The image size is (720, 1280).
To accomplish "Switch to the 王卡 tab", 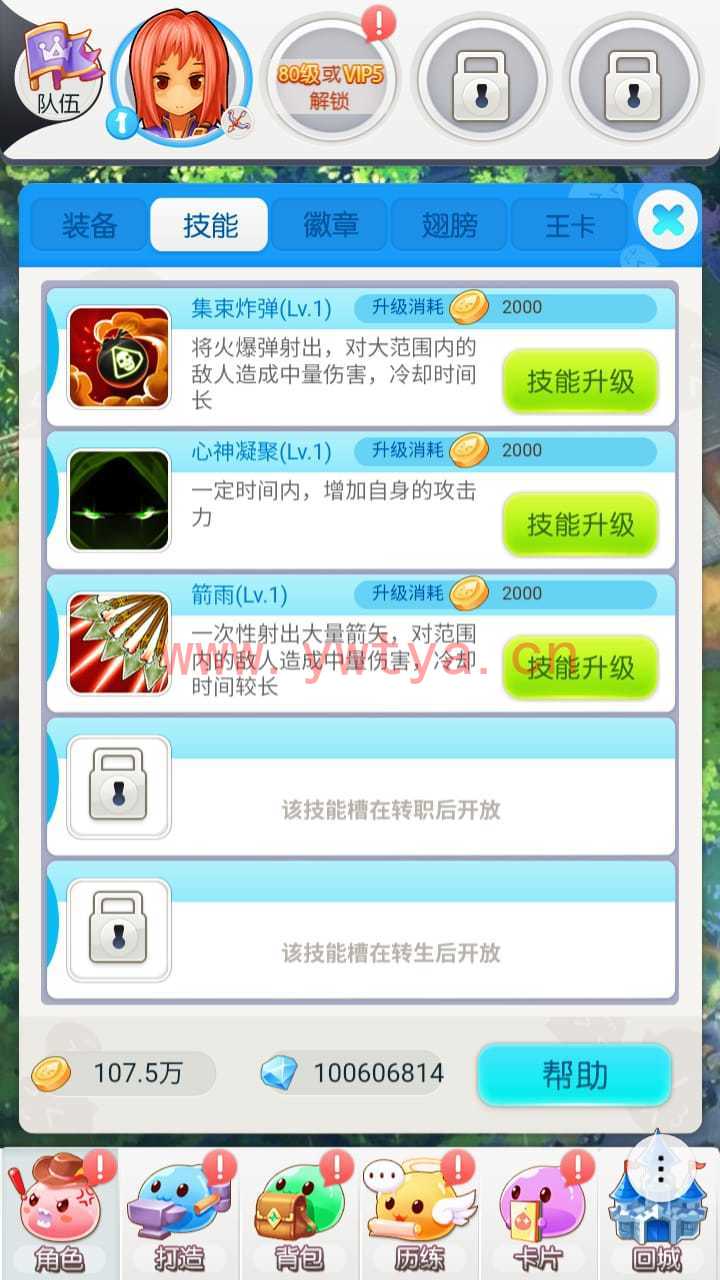I will (570, 225).
